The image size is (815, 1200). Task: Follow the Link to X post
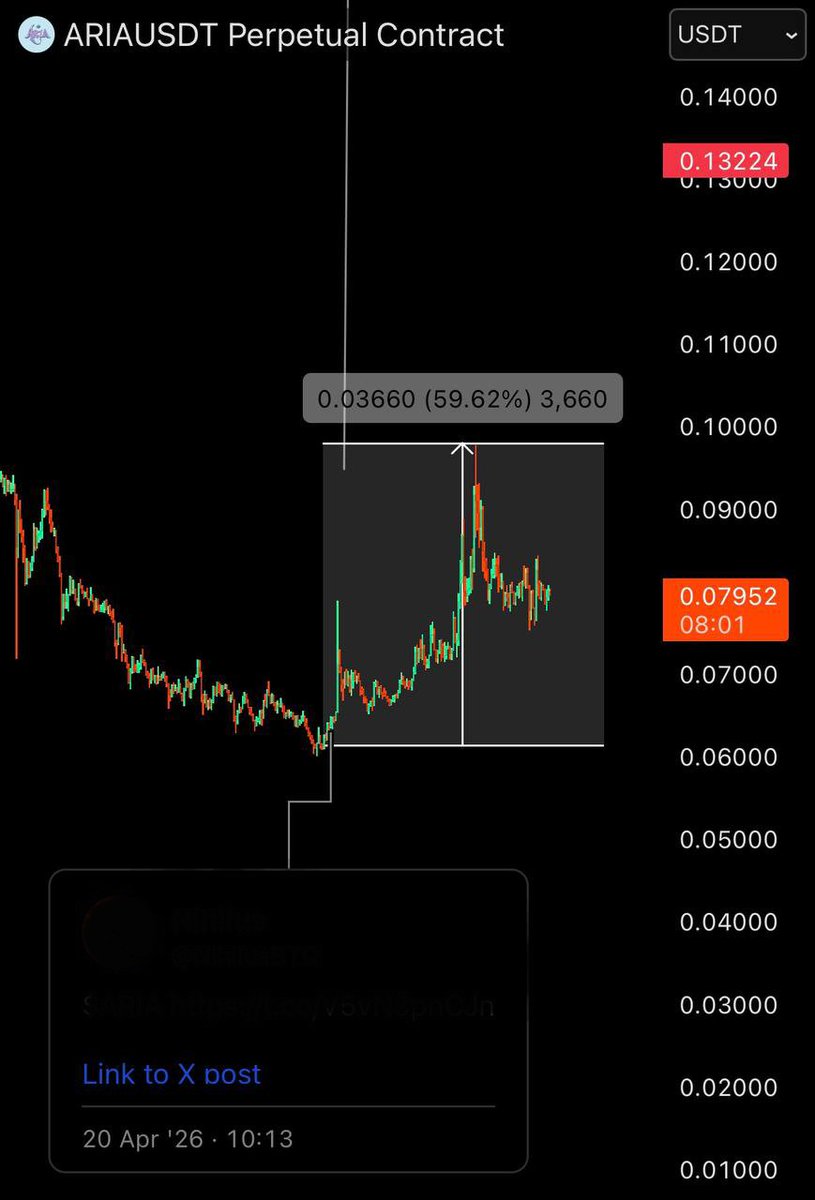point(171,1074)
